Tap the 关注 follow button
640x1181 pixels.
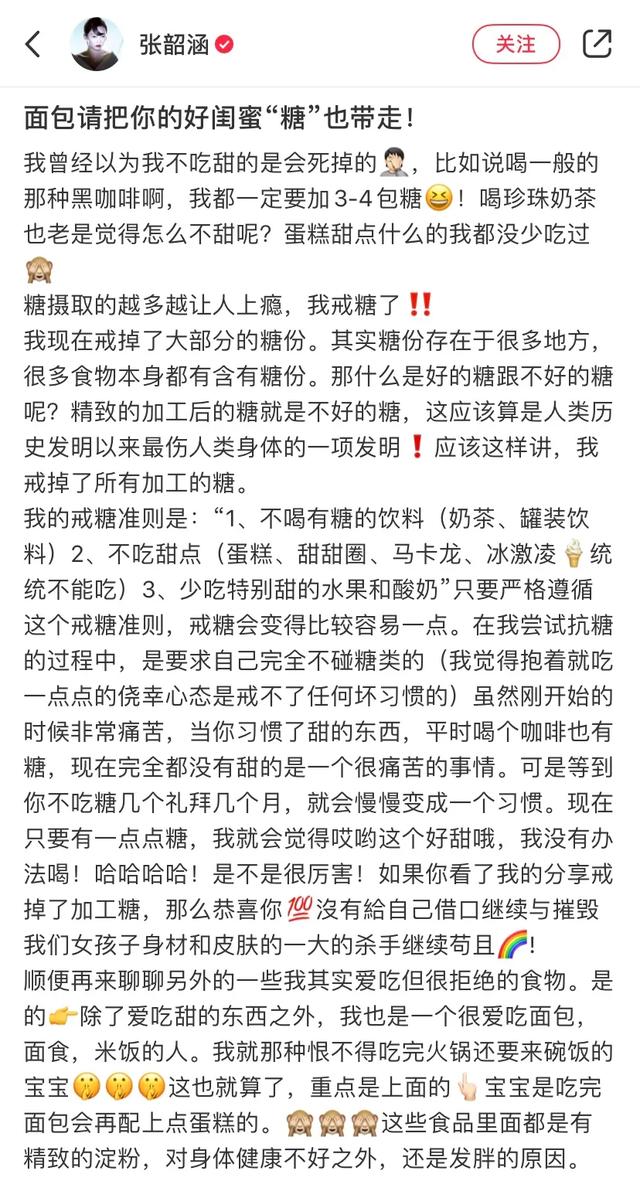click(515, 44)
